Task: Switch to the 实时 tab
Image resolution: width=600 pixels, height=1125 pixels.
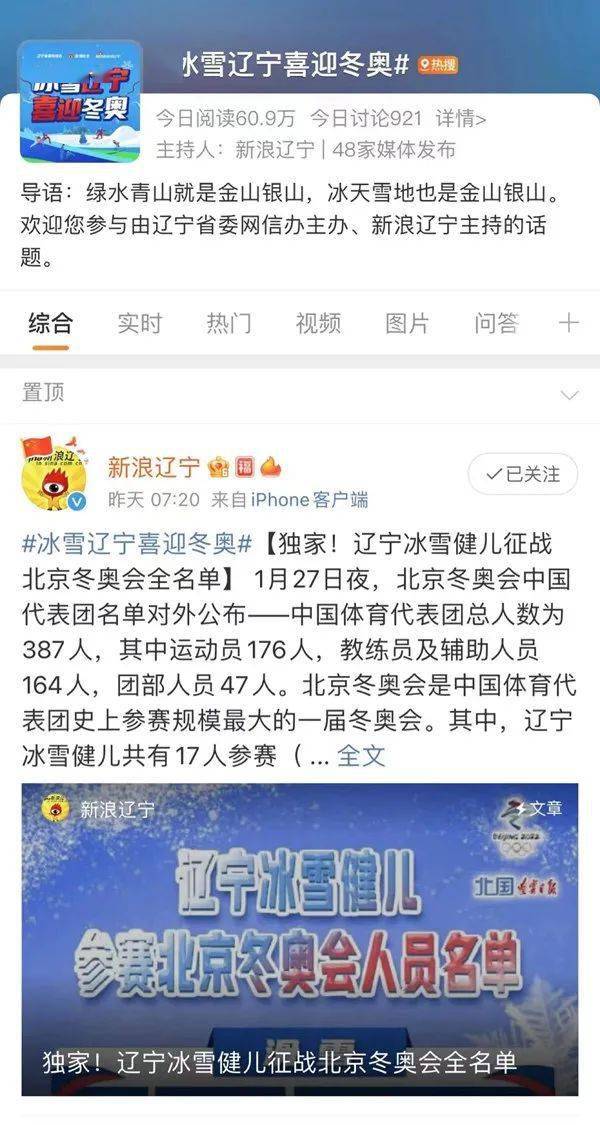Action: (139, 323)
